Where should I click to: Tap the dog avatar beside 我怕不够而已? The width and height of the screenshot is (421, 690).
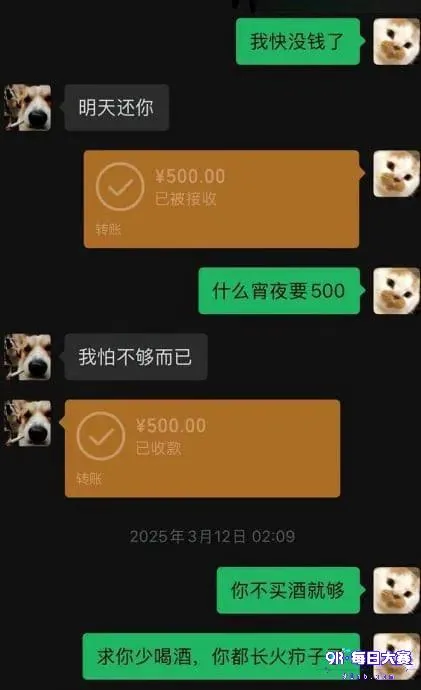tap(28, 357)
